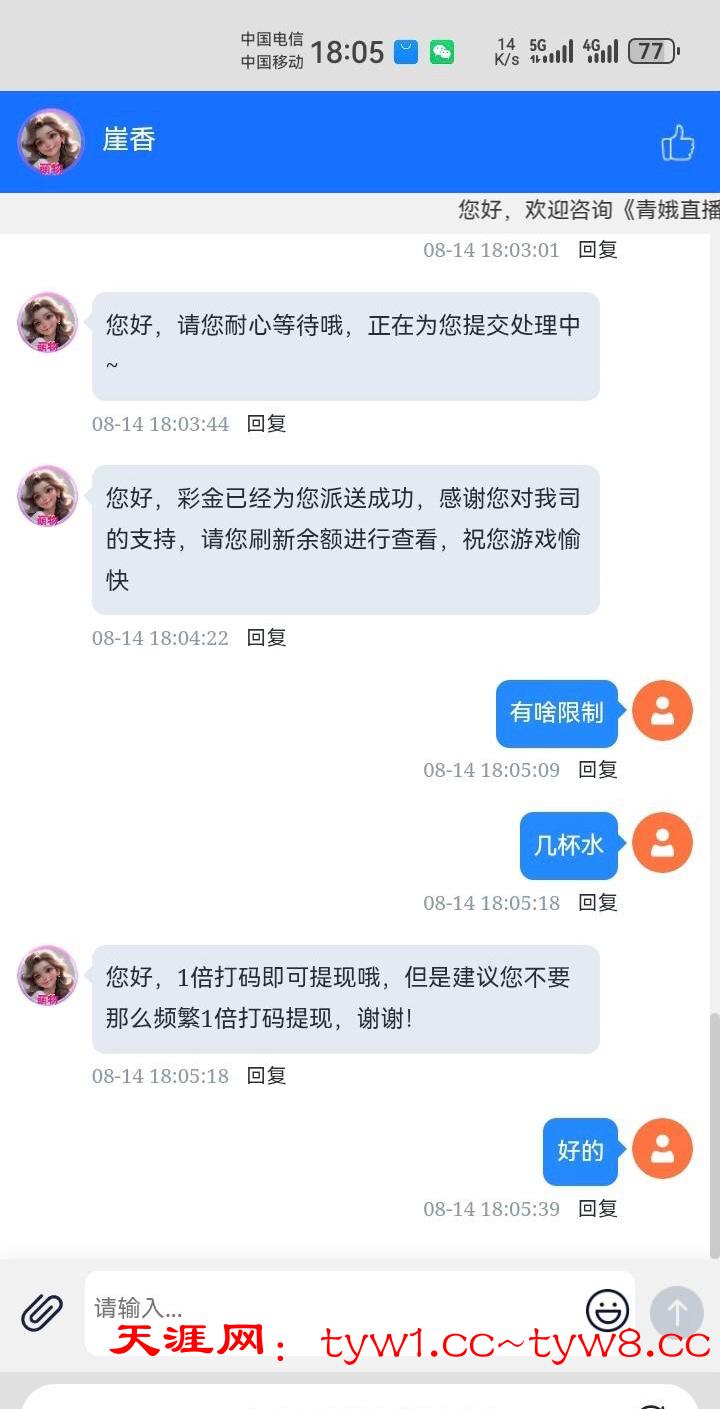720x1409 pixels.
Task: Open the emoji picker
Action: click(607, 1309)
